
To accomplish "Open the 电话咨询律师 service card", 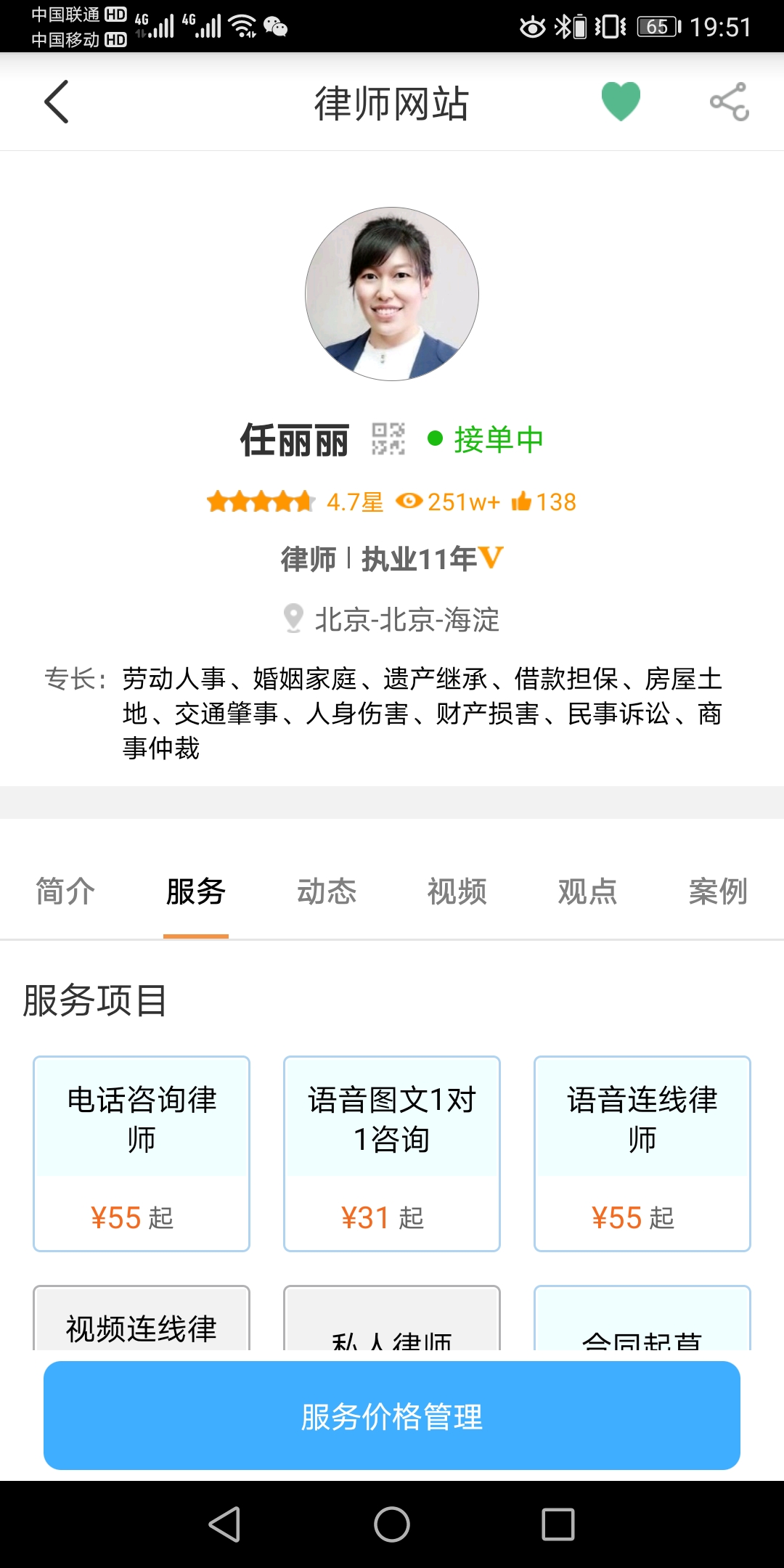I will (142, 1153).
